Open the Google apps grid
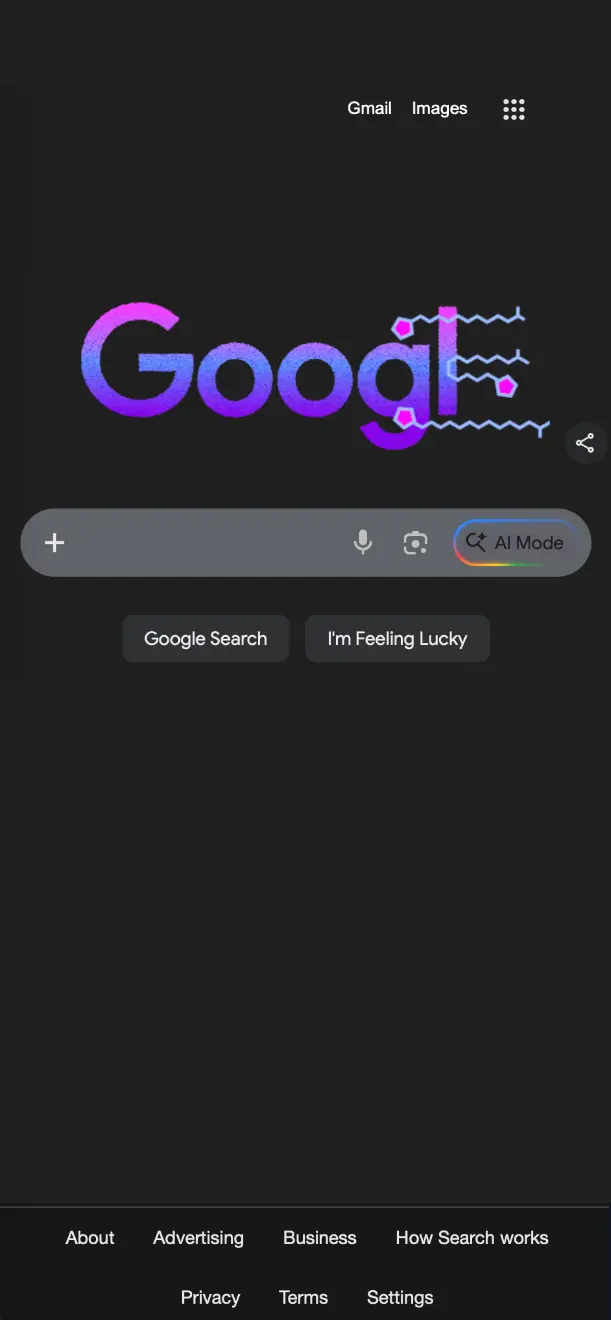611x1320 pixels. [514, 109]
